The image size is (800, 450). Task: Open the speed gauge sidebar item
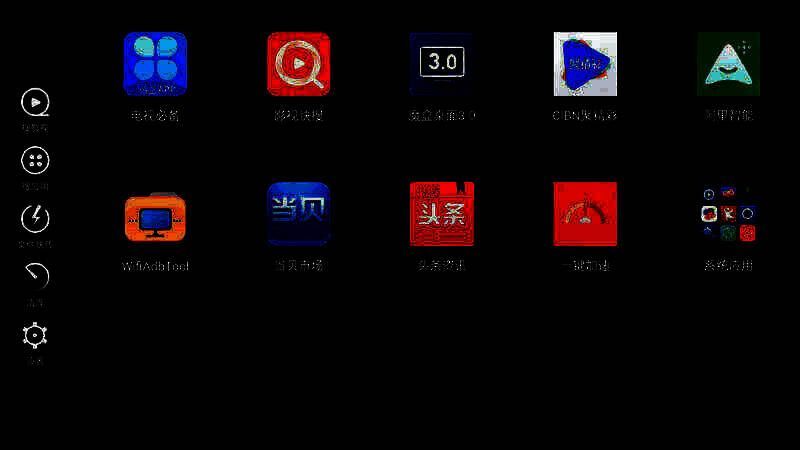[x=35, y=276]
